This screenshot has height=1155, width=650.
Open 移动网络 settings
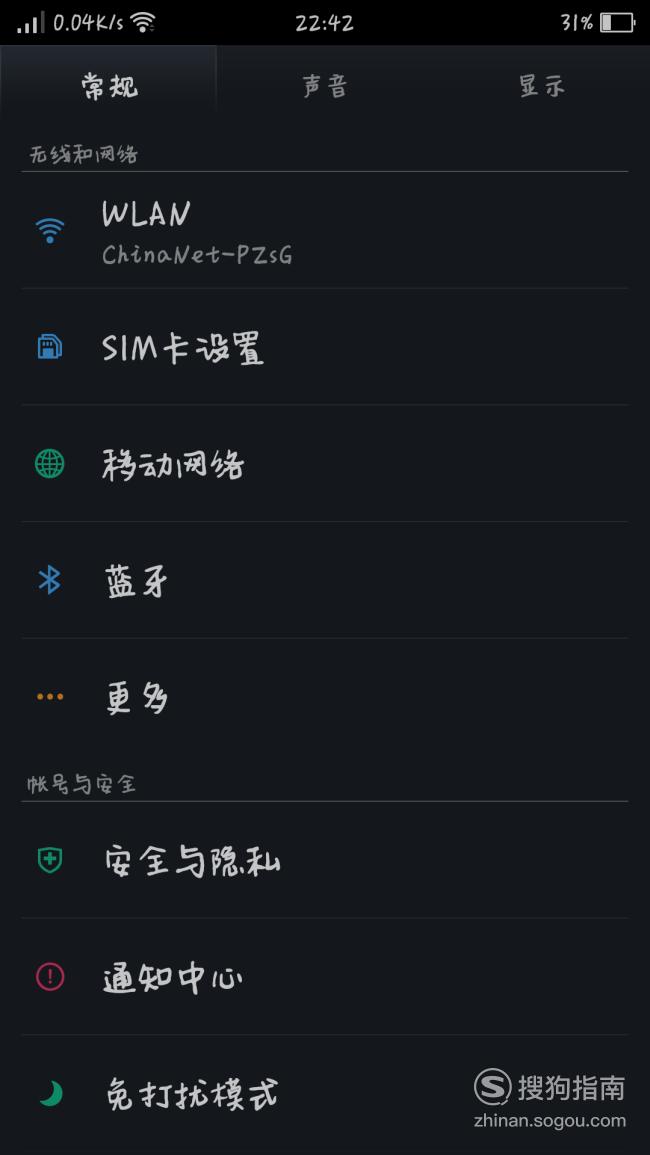point(325,463)
